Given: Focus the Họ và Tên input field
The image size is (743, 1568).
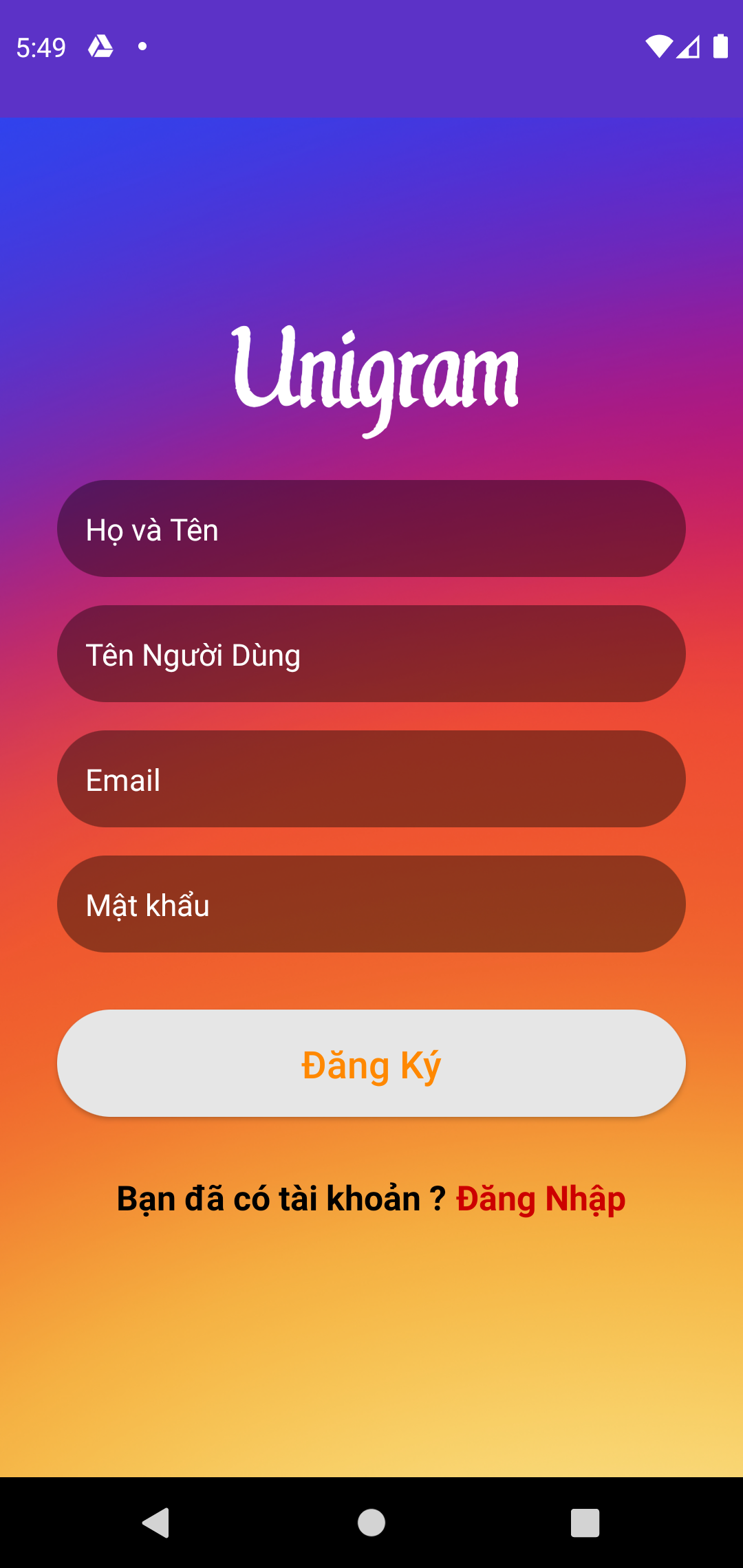Looking at the screenshot, I should (371, 528).
